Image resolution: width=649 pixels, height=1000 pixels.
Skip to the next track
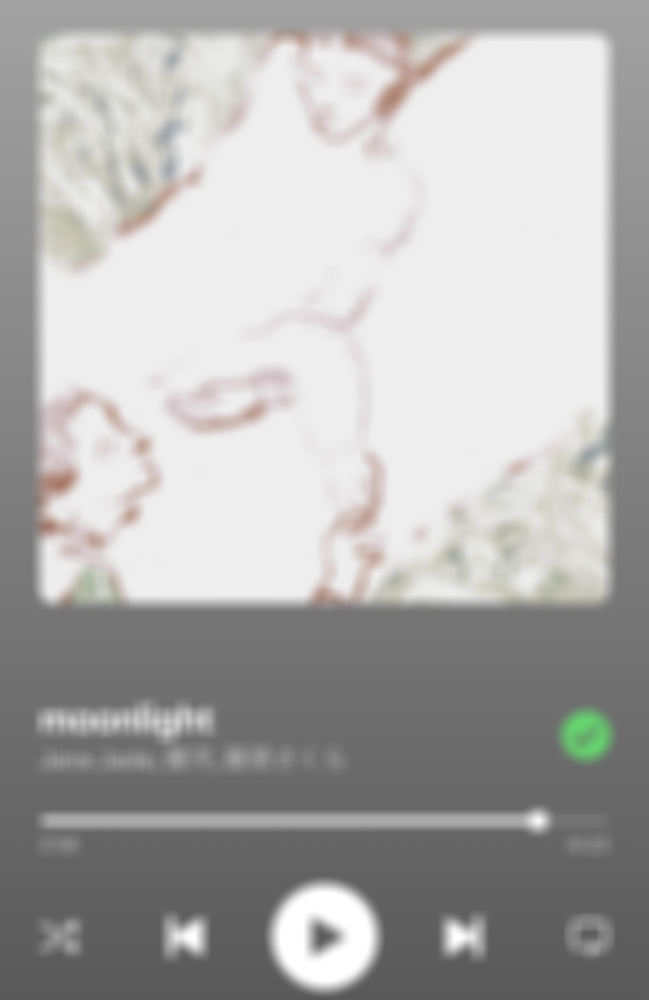point(462,937)
